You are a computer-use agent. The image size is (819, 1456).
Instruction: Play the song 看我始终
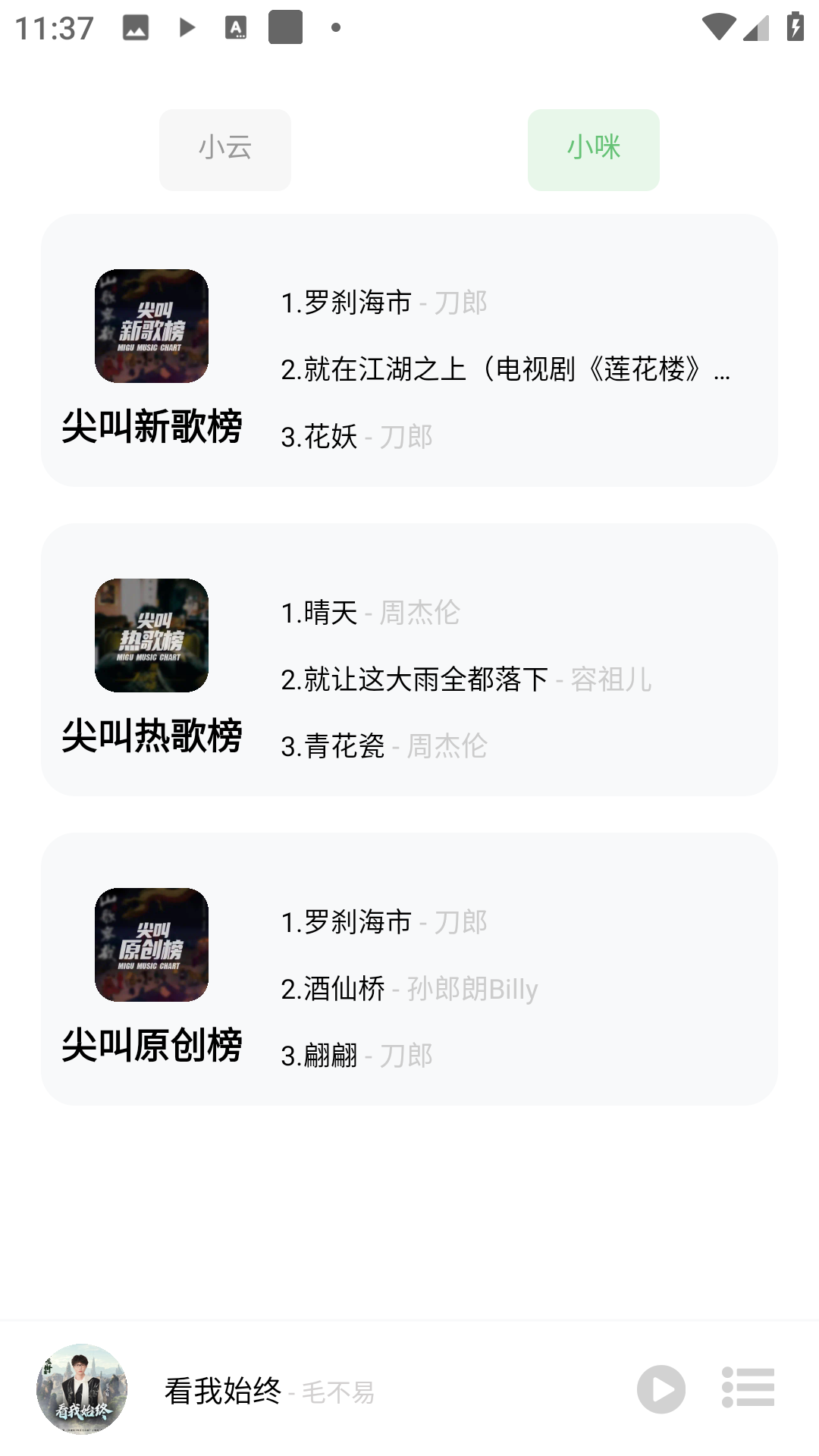(x=661, y=1389)
